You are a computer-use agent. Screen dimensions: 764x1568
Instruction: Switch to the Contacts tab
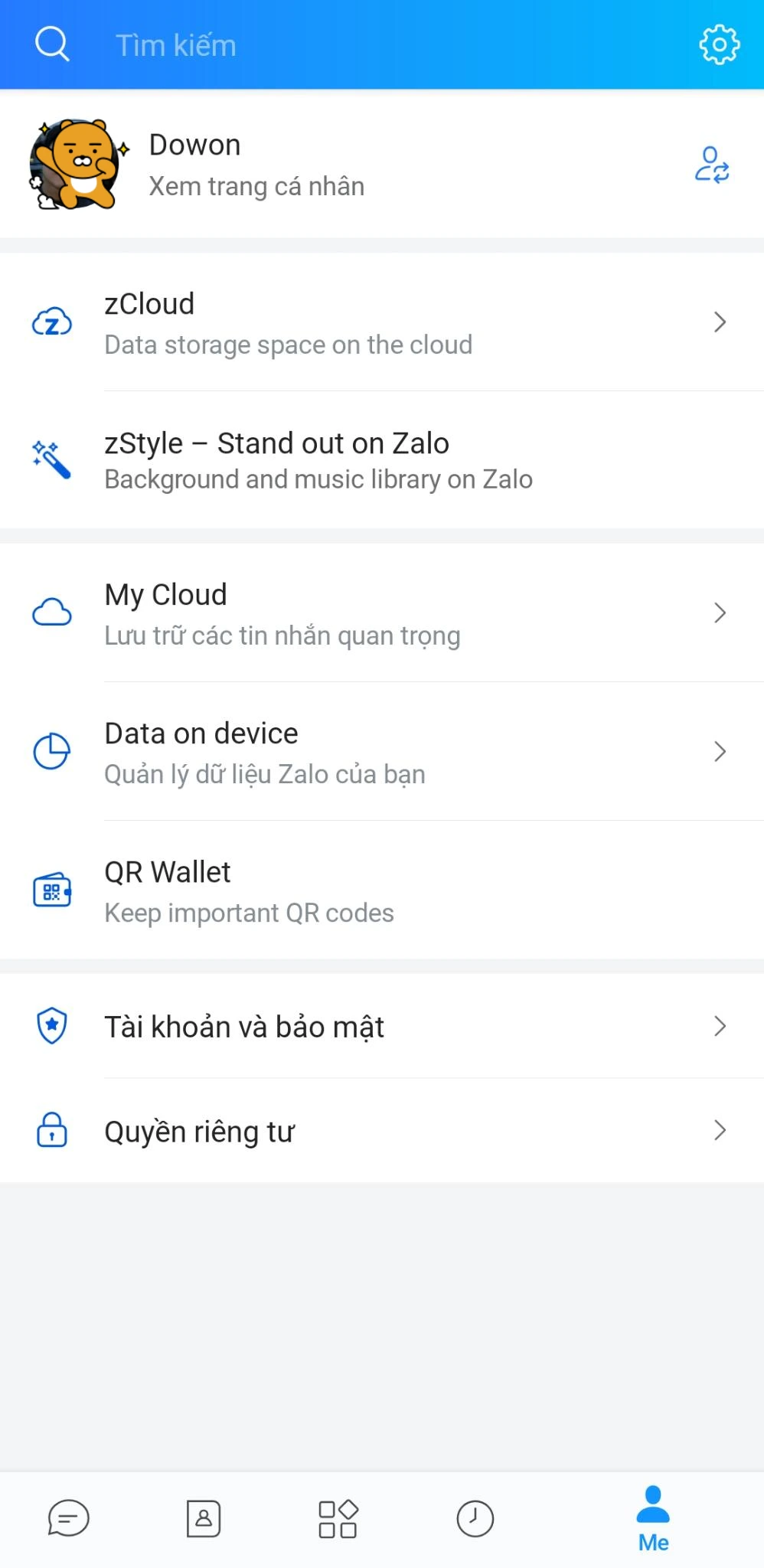tap(204, 1519)
